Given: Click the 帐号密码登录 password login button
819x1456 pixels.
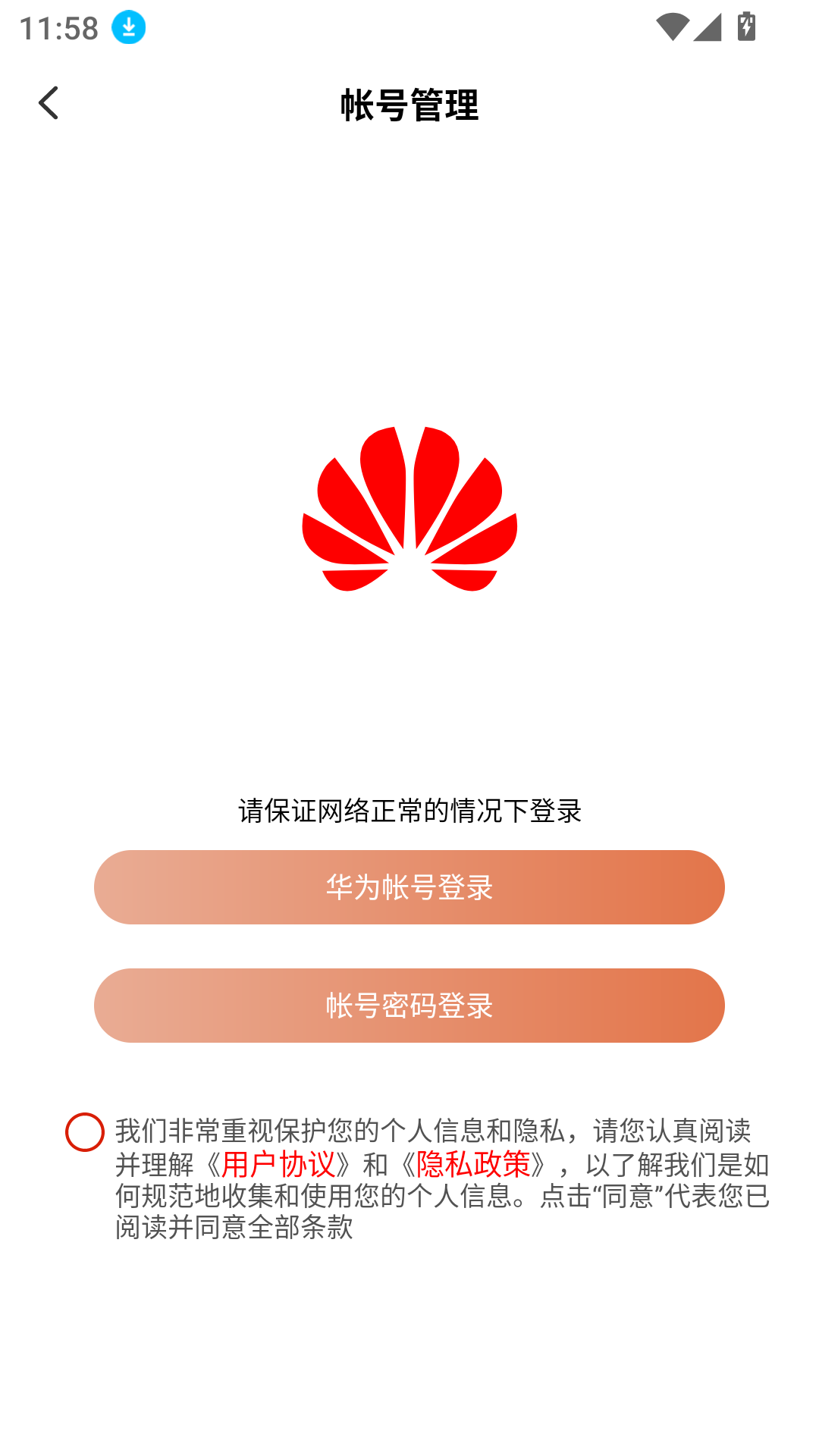Looking at the screenshot, I should pyautogui.click(x=409, y=1006).
